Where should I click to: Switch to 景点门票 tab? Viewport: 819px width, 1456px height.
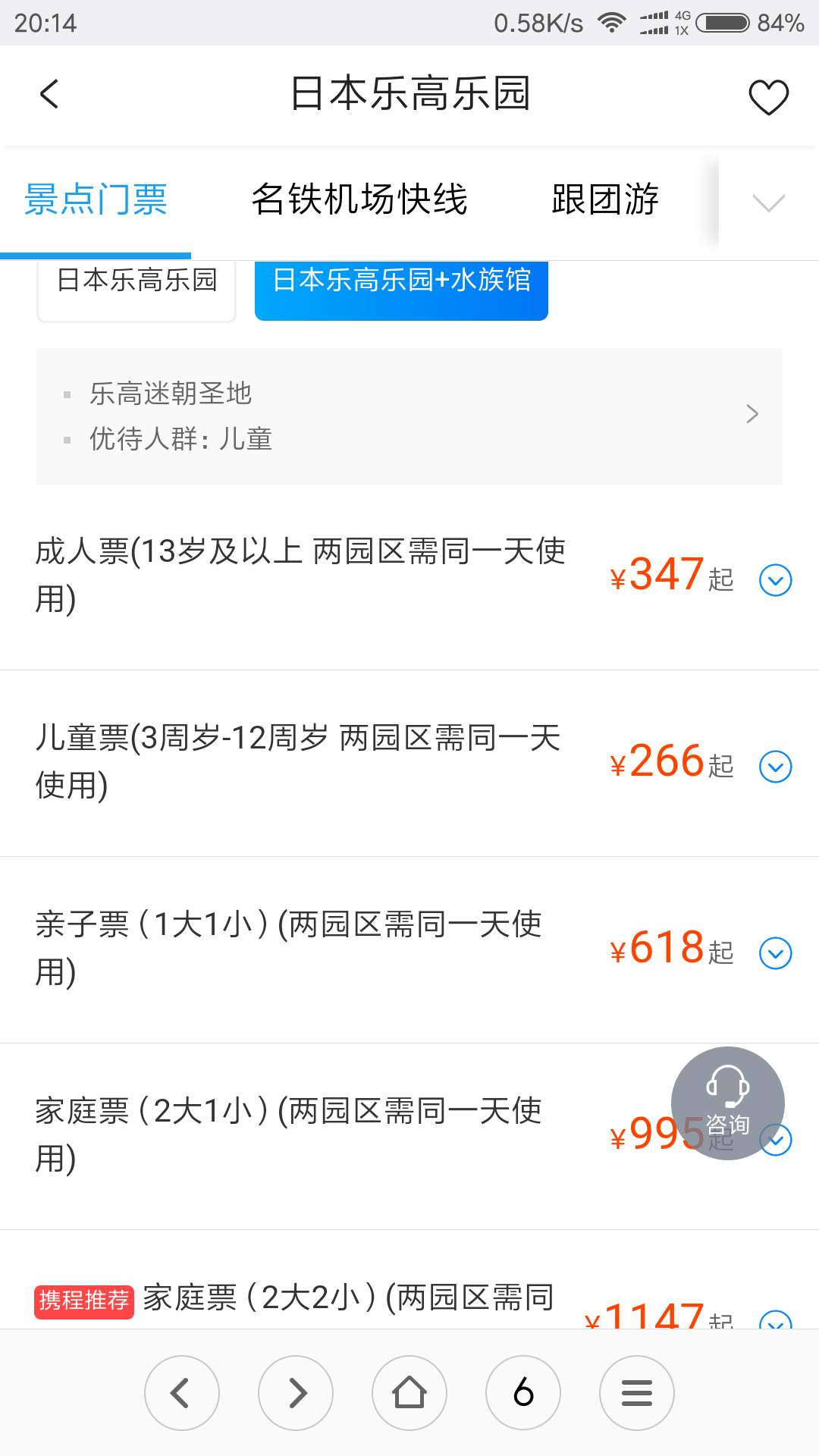96,200
